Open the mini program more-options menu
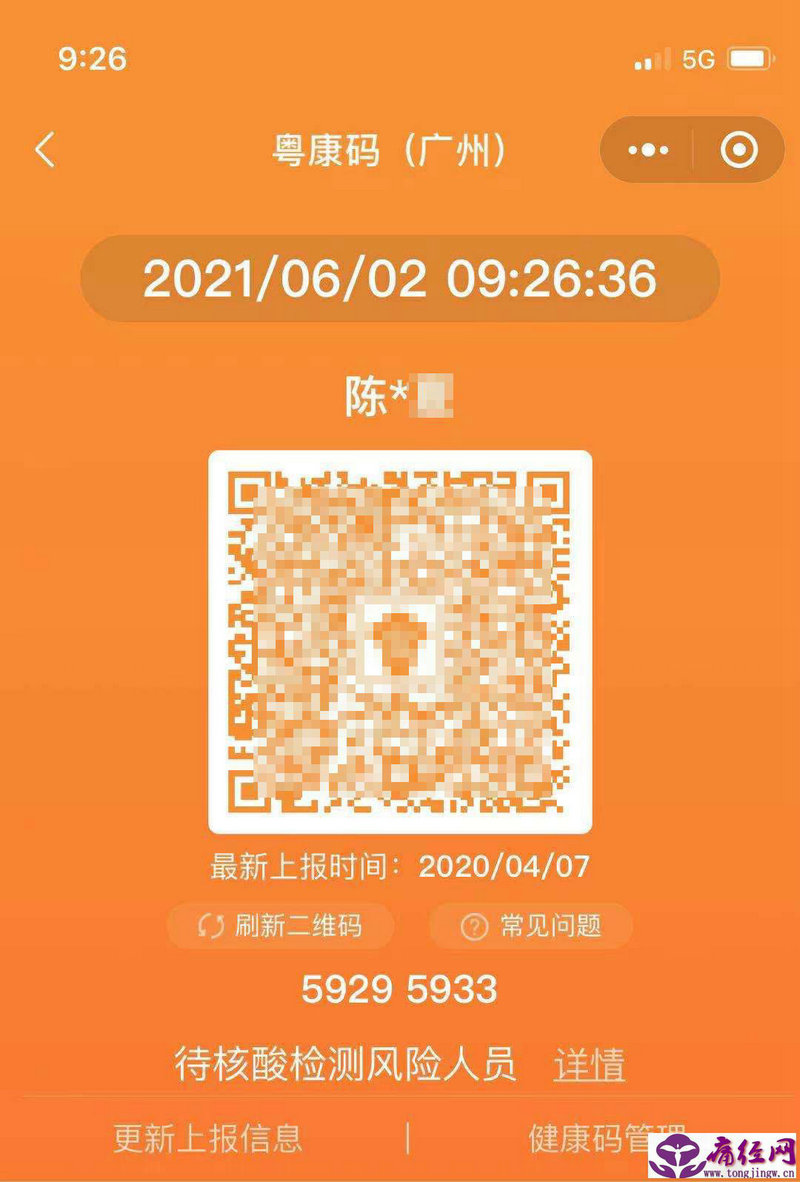 pos(648,150)
